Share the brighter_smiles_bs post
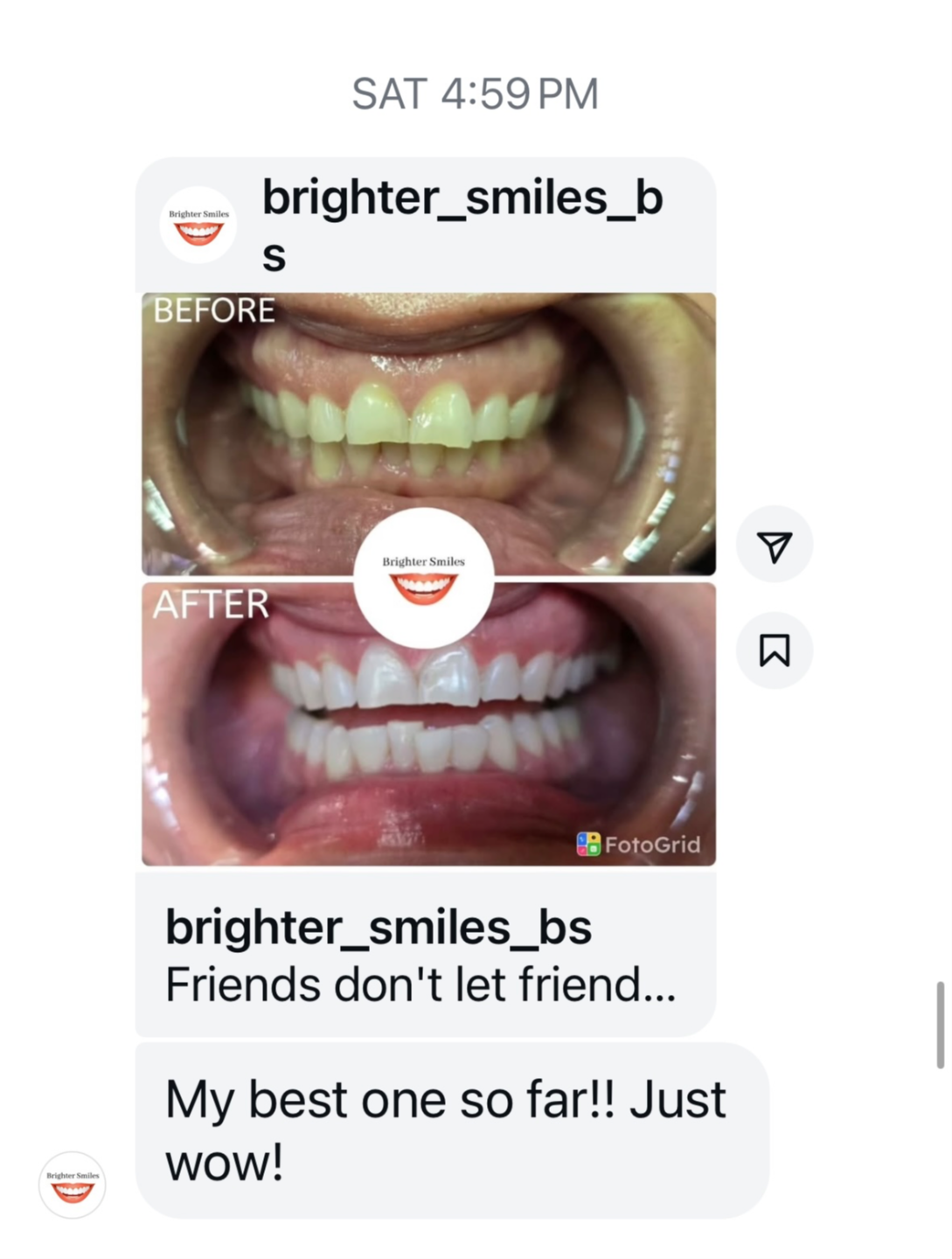Screen dimensions: 952x1259 pyautogui.click(x=775, y=546)
